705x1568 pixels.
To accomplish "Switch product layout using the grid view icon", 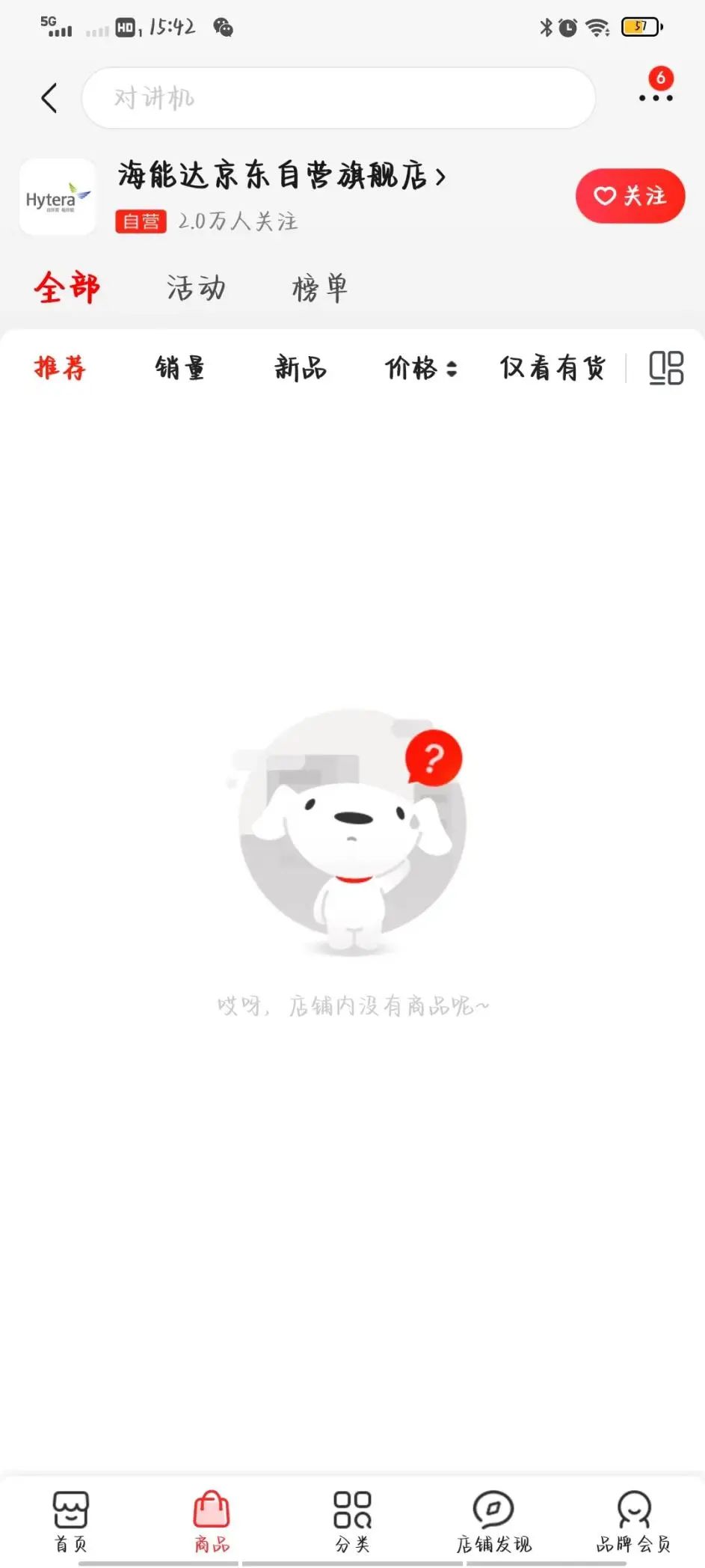I will (665, 367).
